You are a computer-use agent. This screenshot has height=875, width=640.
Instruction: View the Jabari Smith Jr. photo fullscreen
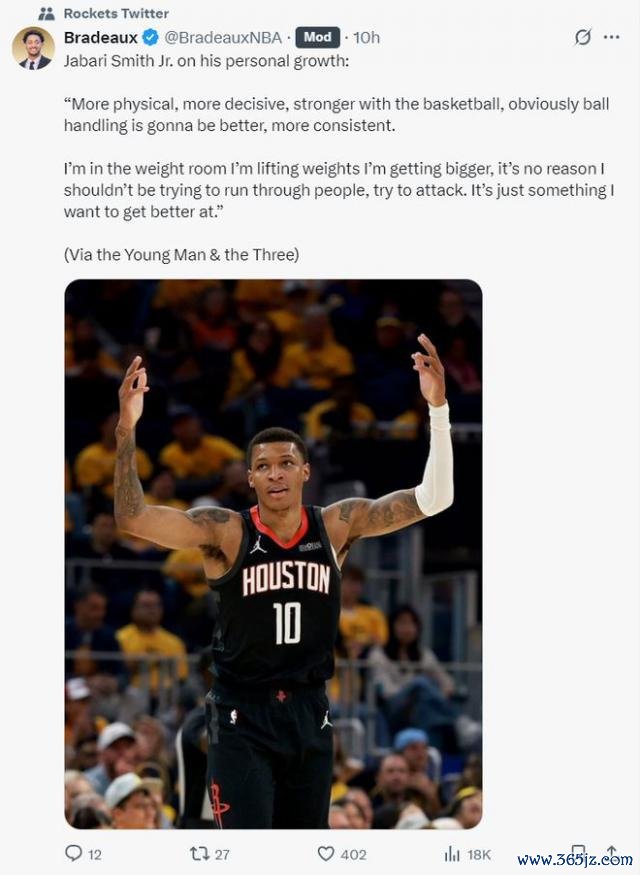(x=273, y=553)
